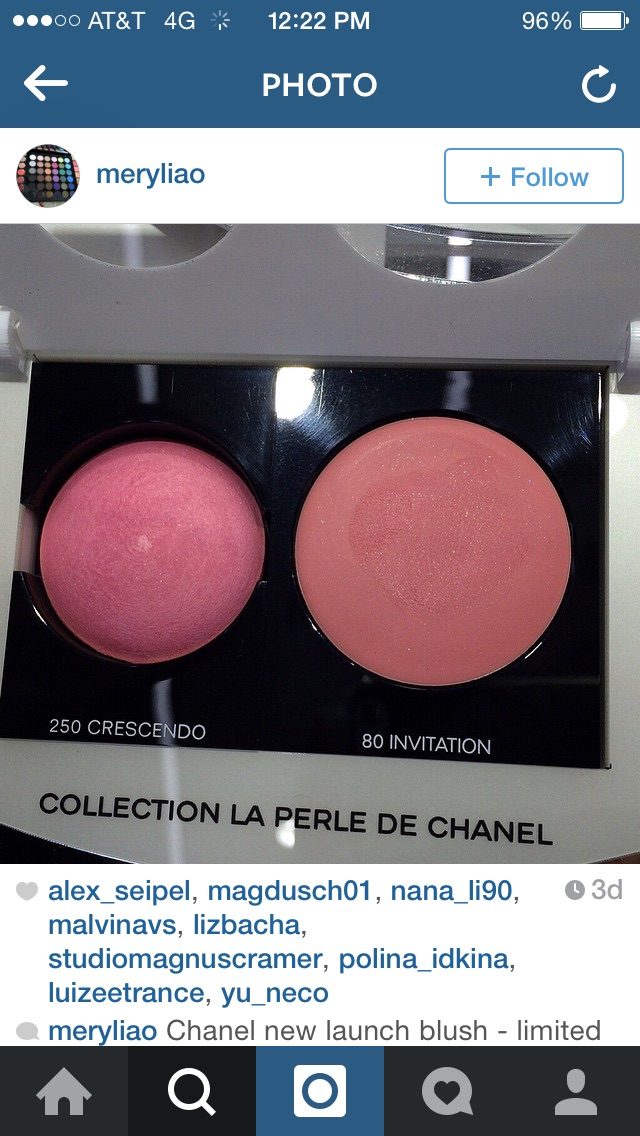Open meryliao username in header

click(x=150, y=175)
